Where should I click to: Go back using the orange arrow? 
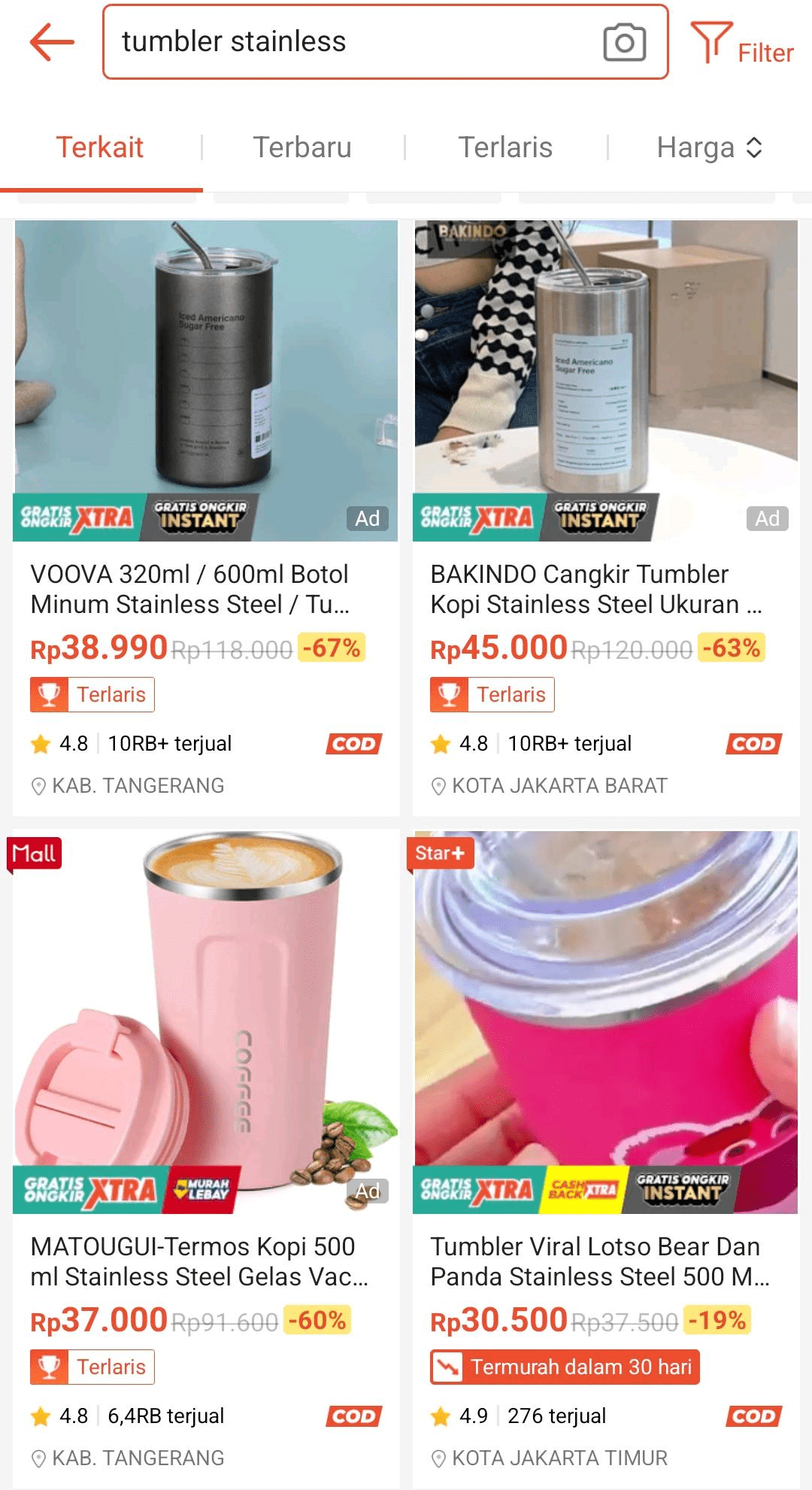[x=52, y=41]
